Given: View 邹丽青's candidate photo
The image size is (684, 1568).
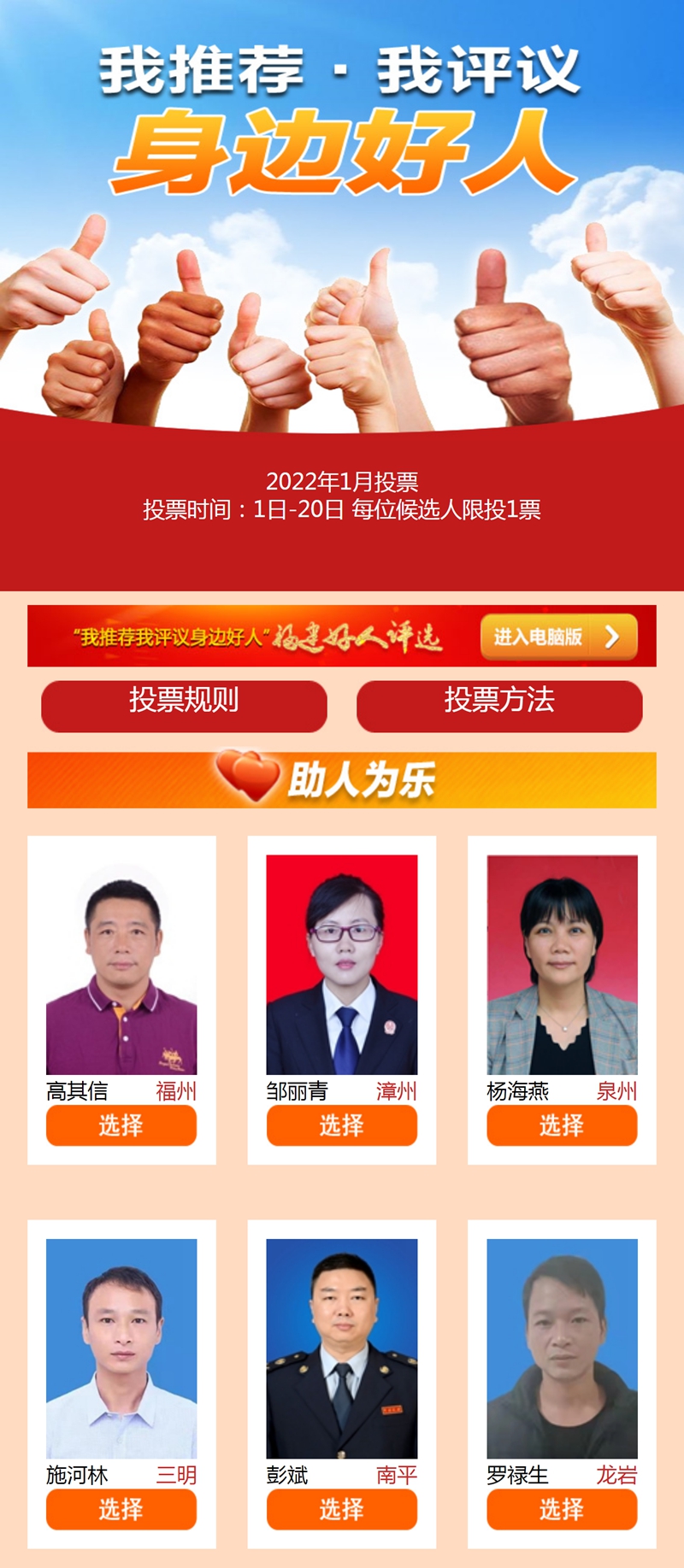Looking at the screenshot, I should [341, 966].
